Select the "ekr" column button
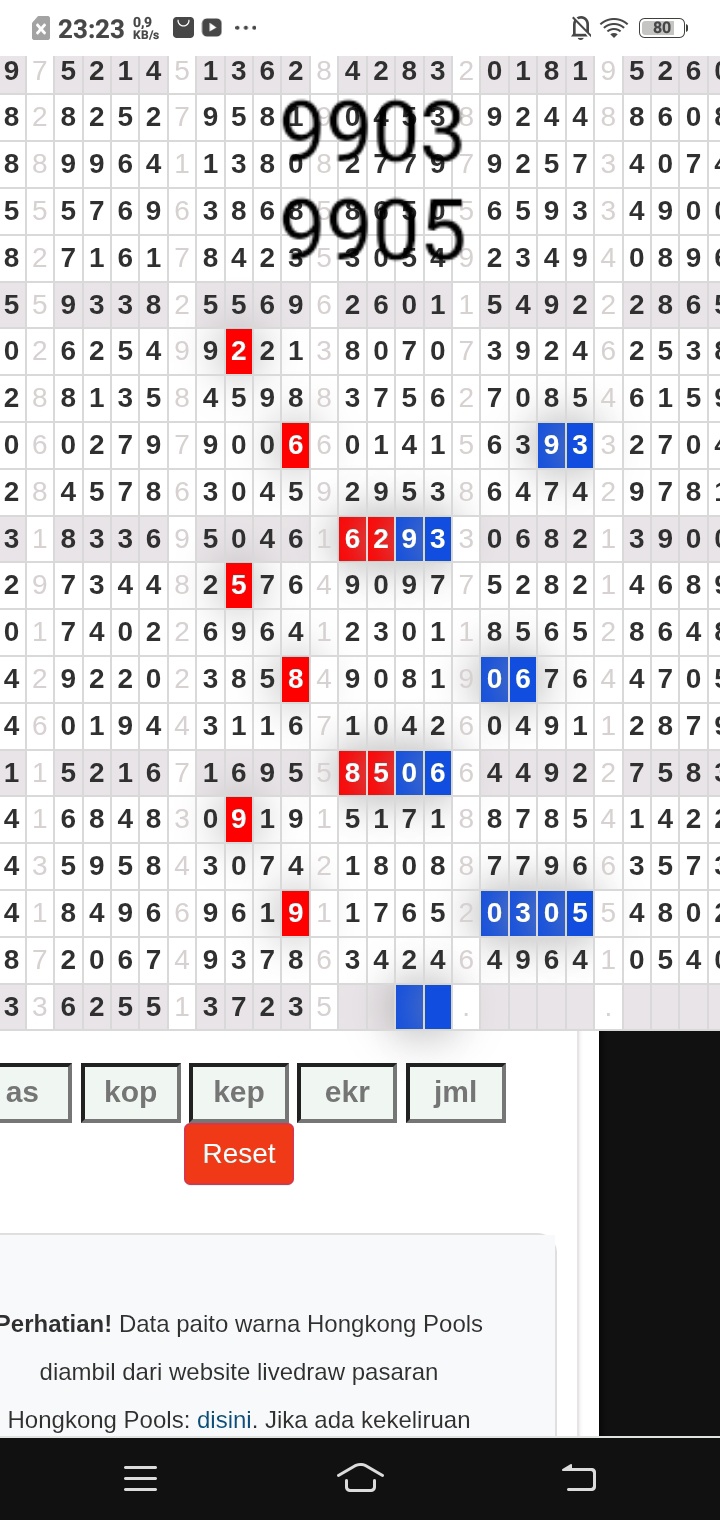Viewport: 720px width, 1520px height. pyautogui.click(x=347, y=1092)
